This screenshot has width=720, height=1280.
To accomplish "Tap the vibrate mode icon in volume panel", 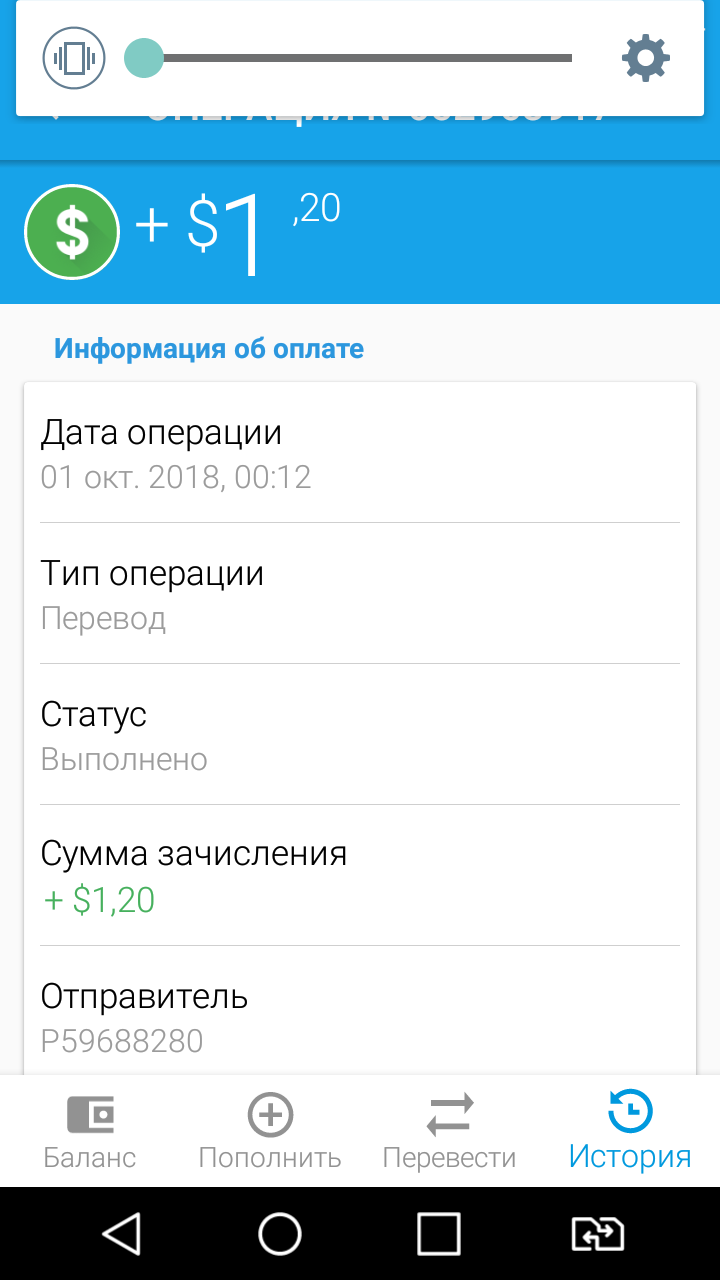I will (74, 58).
